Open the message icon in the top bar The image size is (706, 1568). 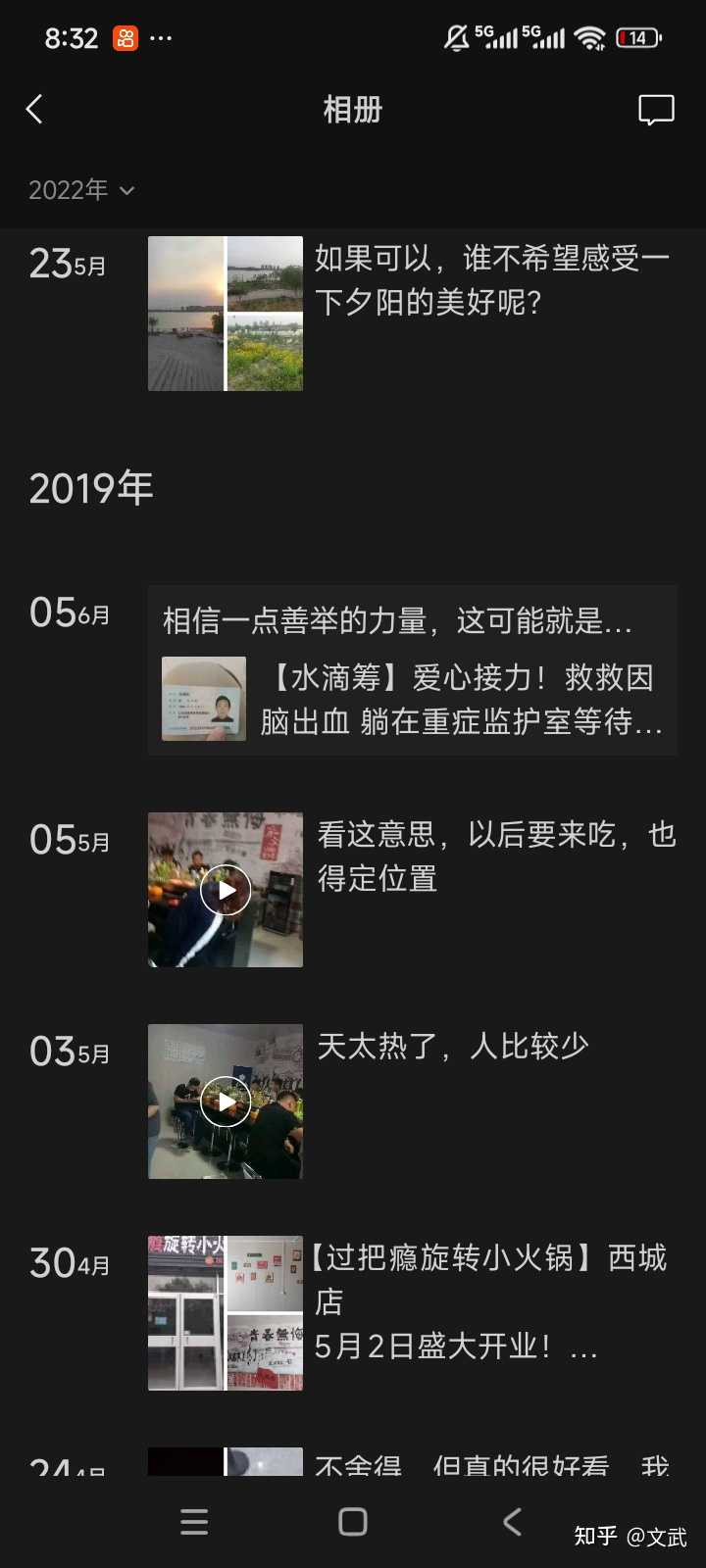pyautogui.click(x=655, y=110)
